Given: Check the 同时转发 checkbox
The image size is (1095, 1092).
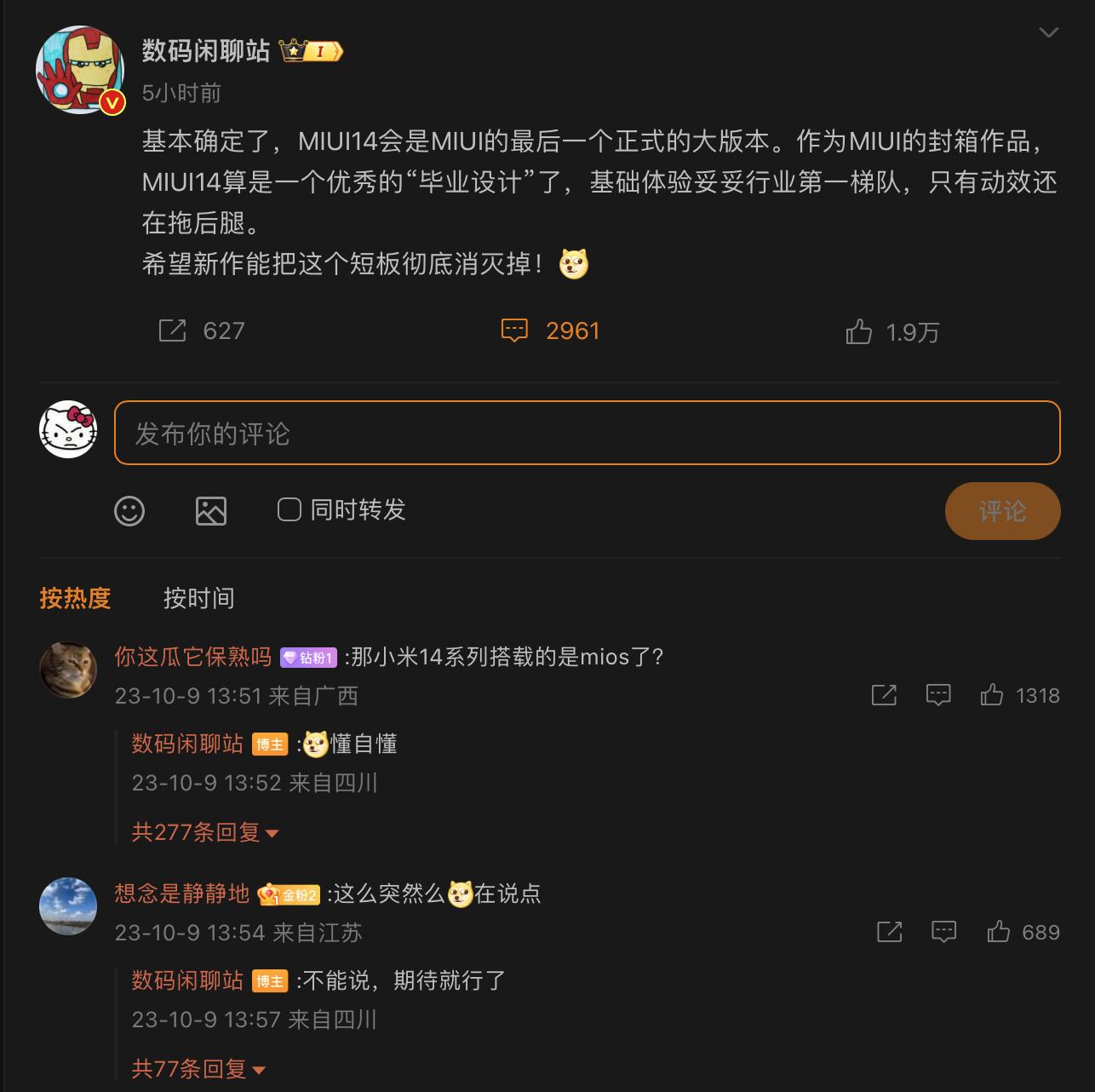Looking at the screenshot, I should click(290, 510).
